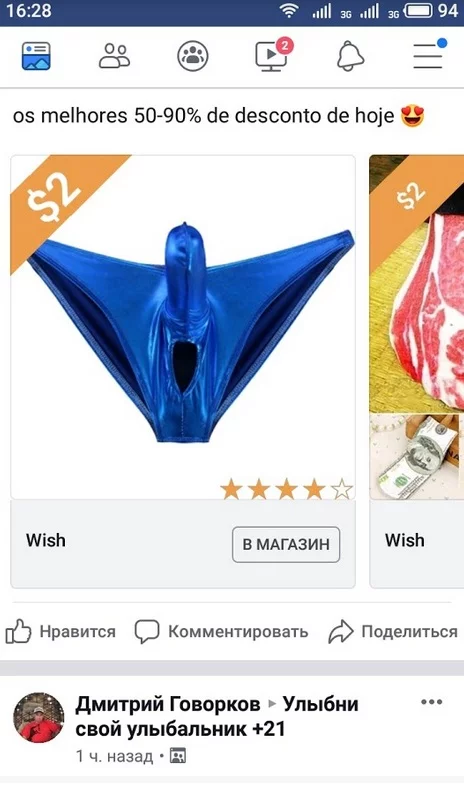Open the Улыбни свой улыбальник group
Image resolution: width=464 pixels, height=785 pixels.
tap(217, 716)
